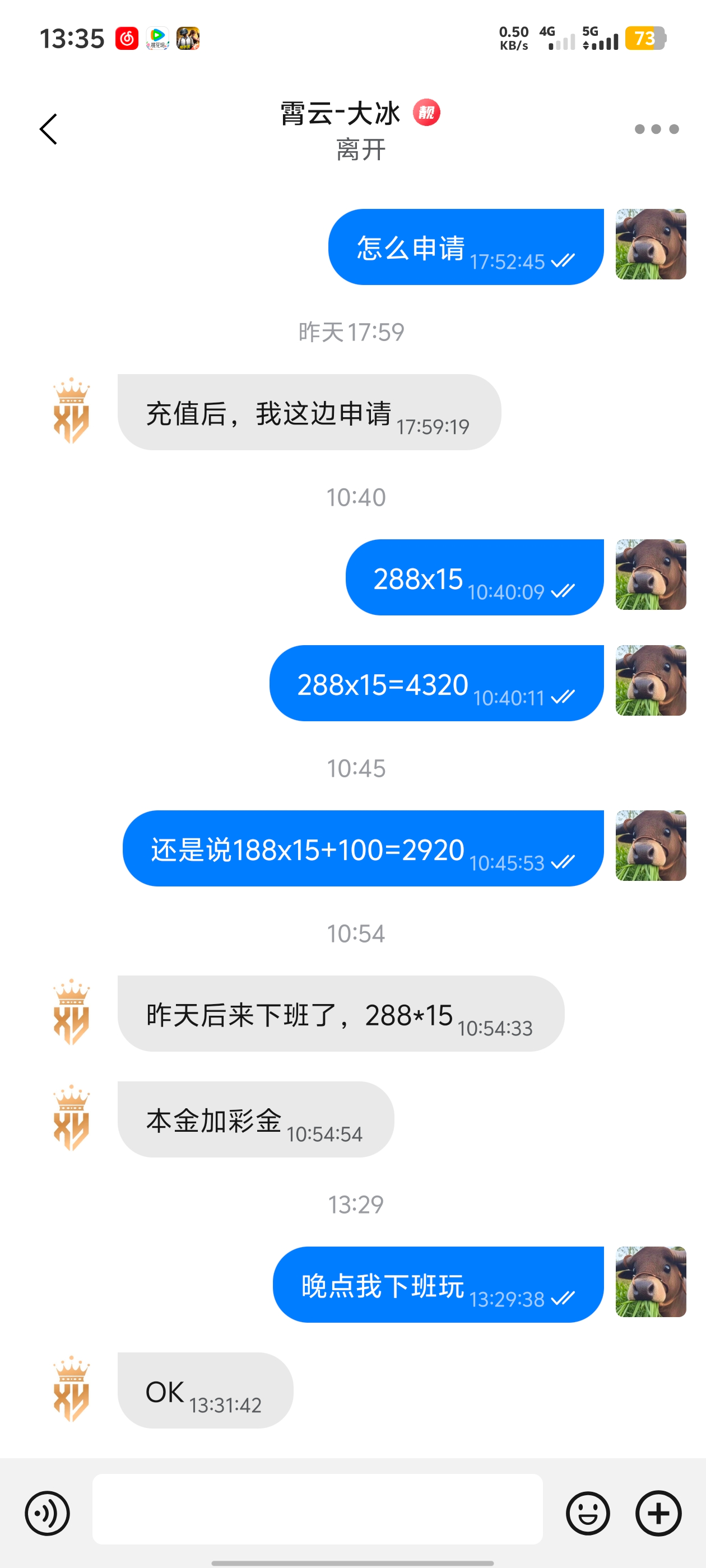This screenshot has width=706, height=1568.
Task: Open the three-dot overflow menu
Action: pos(656,129)
